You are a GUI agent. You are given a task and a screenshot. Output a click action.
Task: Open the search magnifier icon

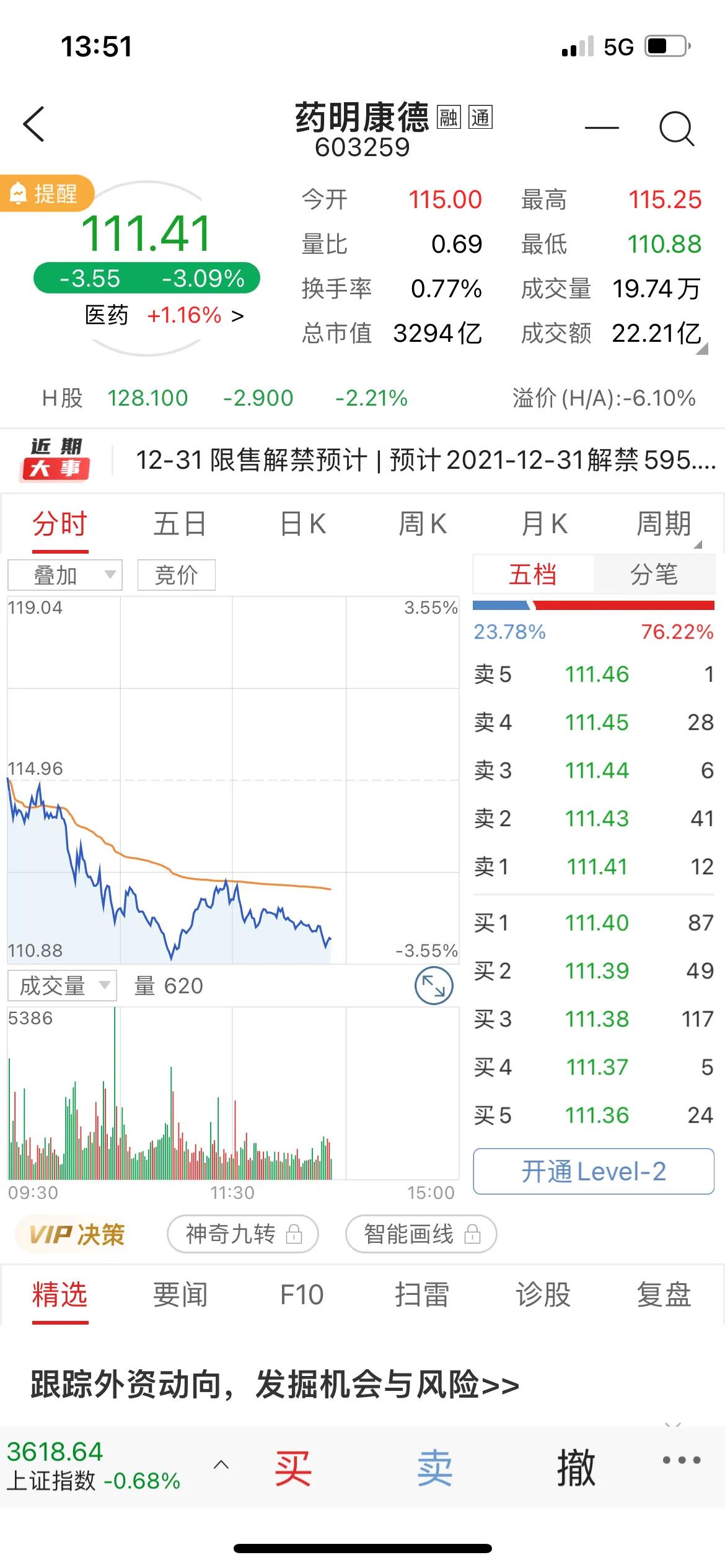676,128
